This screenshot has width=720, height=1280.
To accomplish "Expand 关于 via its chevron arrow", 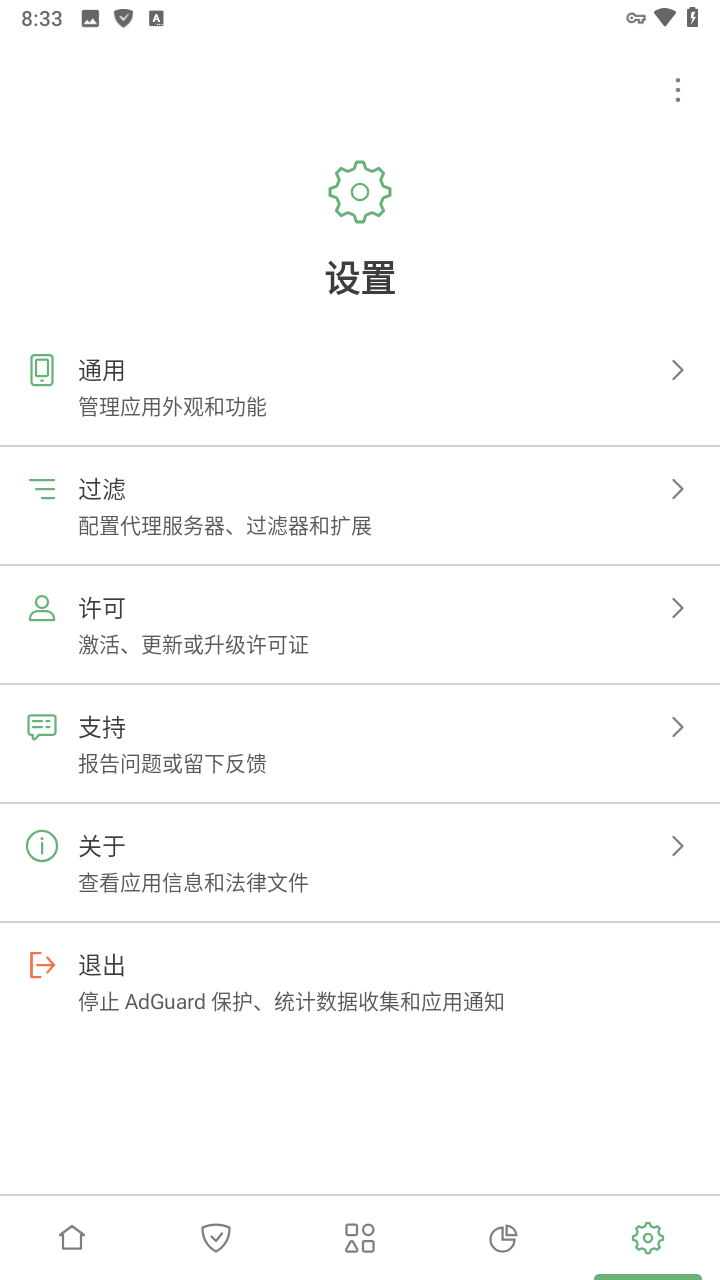I will coord(677,846).
